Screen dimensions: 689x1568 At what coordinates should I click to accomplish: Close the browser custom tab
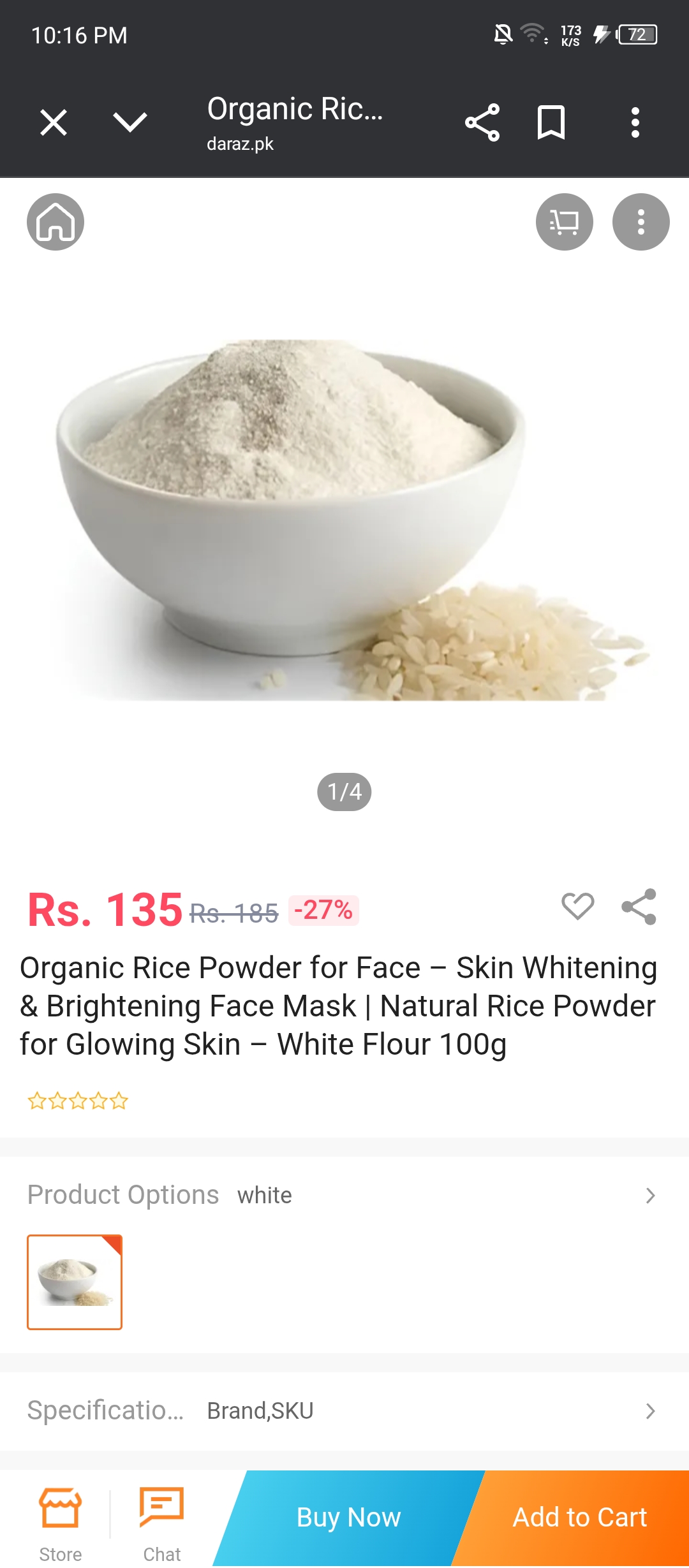coord(54,122)
